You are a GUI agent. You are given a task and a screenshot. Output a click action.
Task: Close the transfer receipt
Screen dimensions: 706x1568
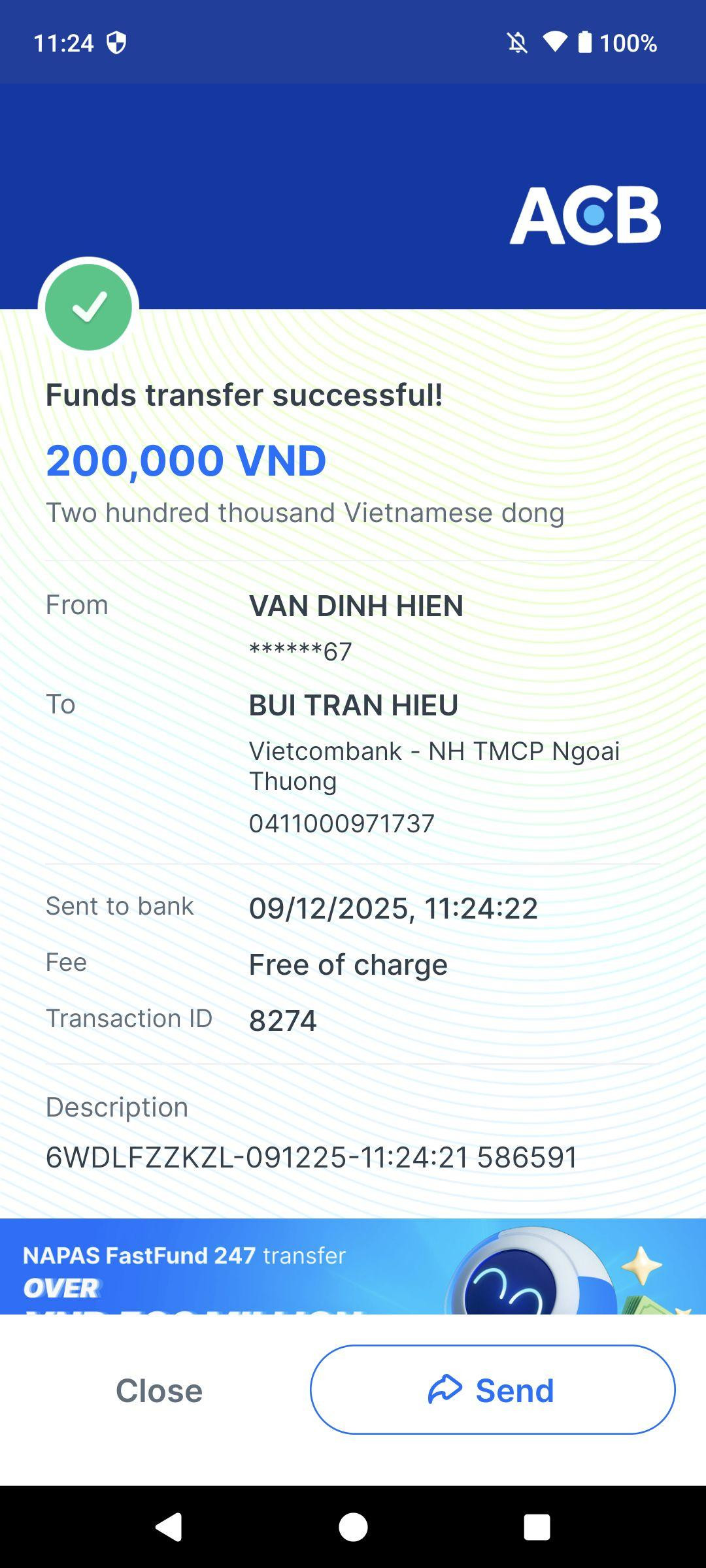[x=159, y=1390]
